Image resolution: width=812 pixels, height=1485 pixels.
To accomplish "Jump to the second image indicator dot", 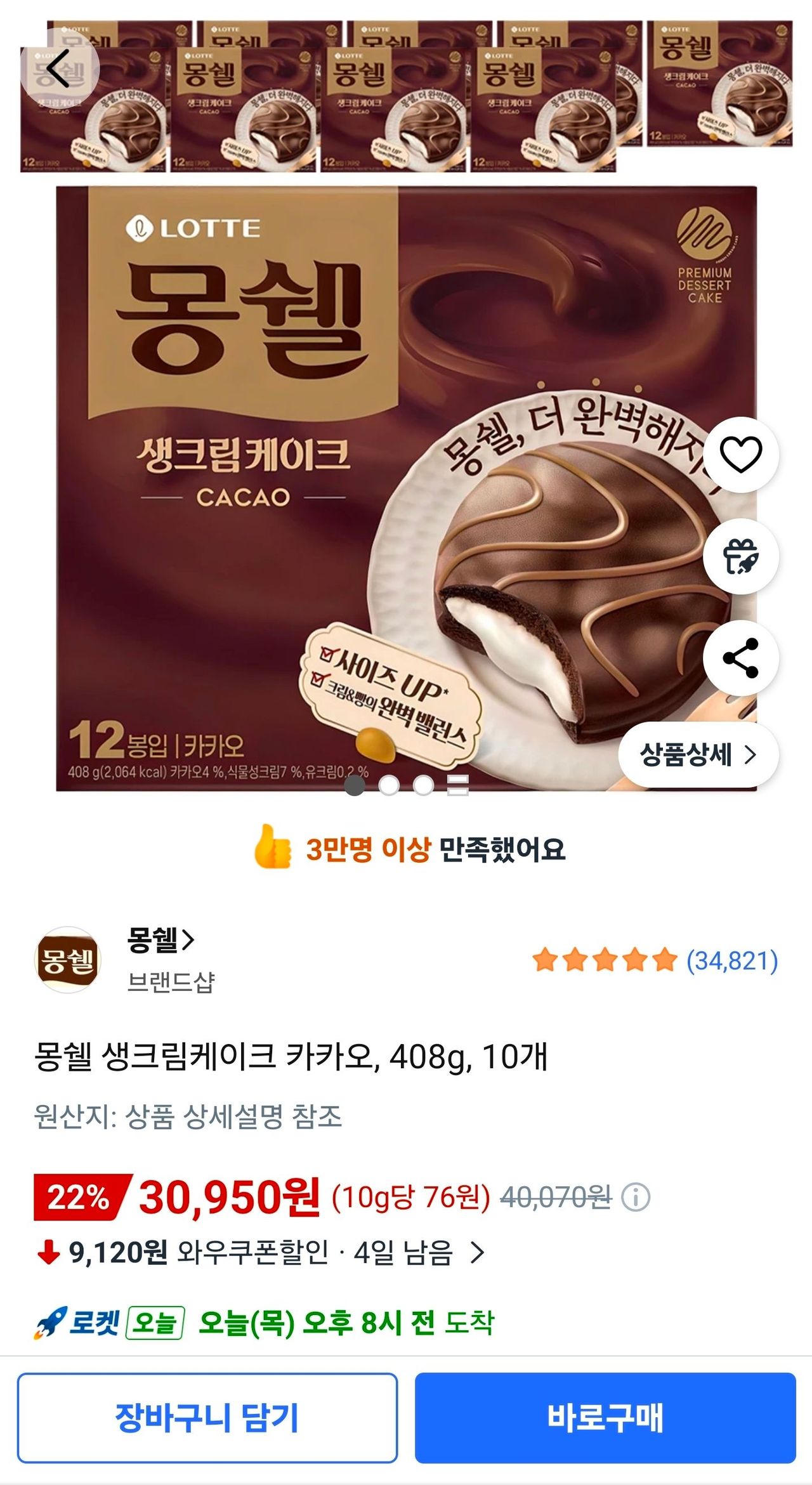I will click(x=389, y=785).
